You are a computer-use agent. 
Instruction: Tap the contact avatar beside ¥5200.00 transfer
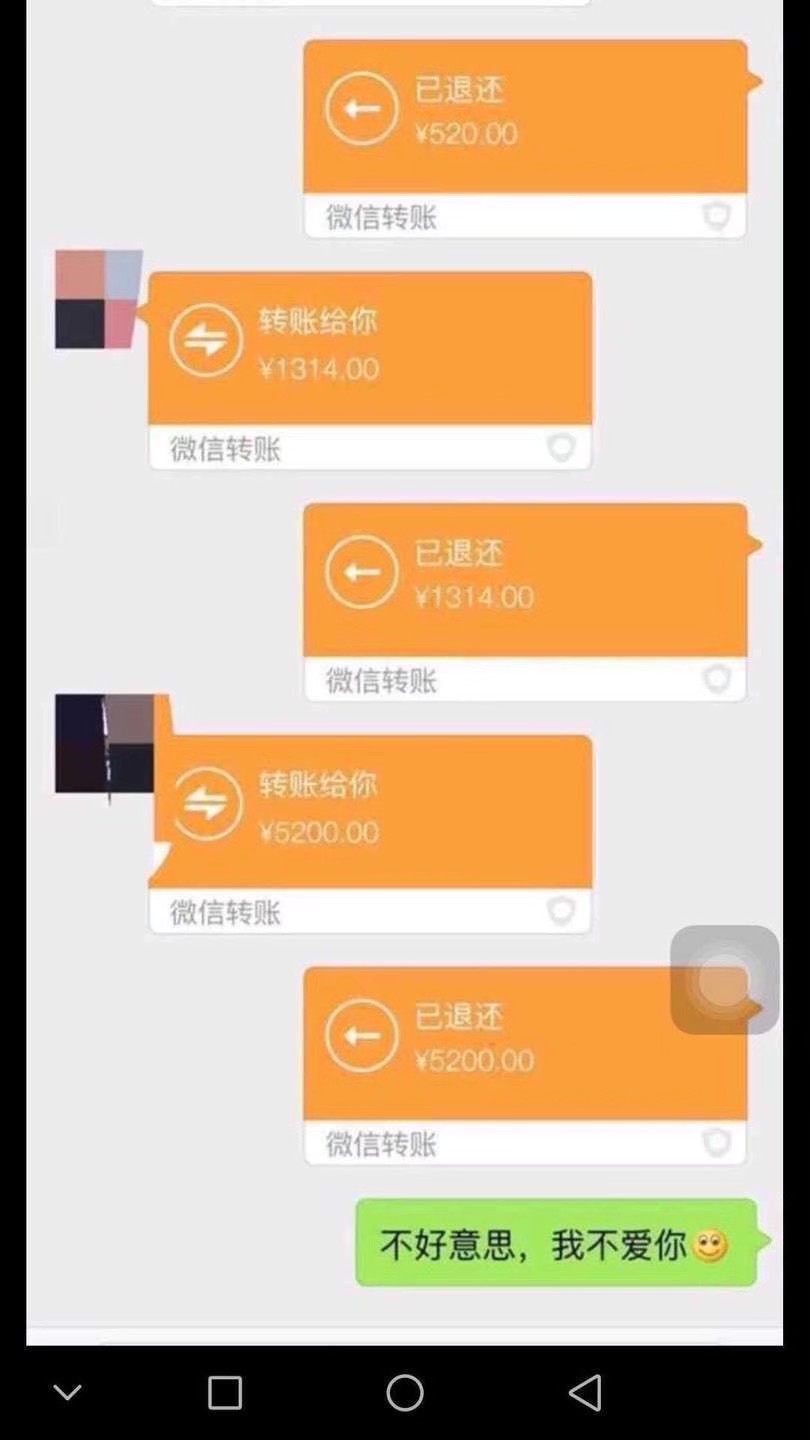coord(105,744)
